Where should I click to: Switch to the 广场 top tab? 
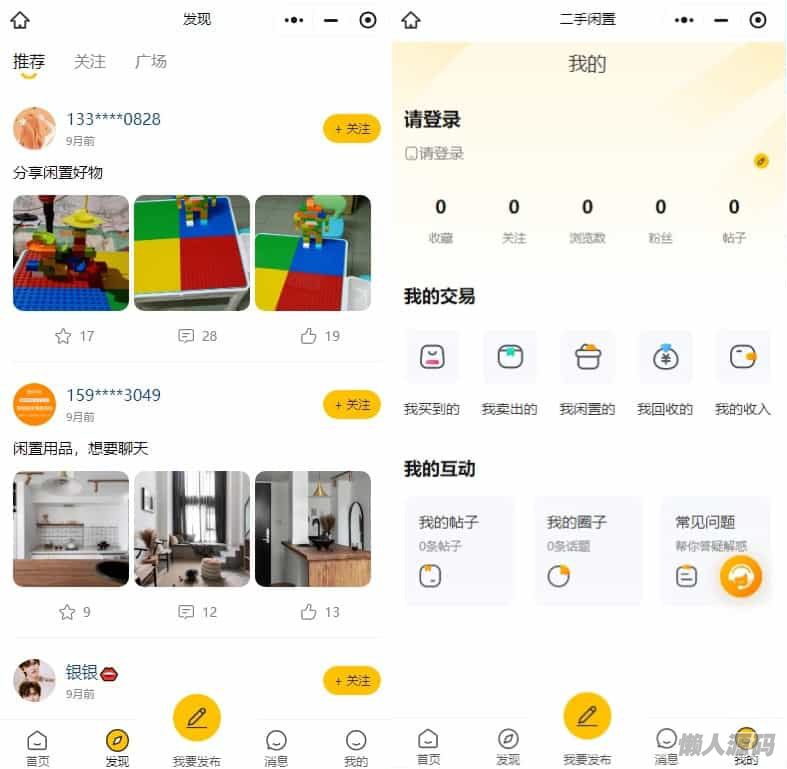pos(150,62)
